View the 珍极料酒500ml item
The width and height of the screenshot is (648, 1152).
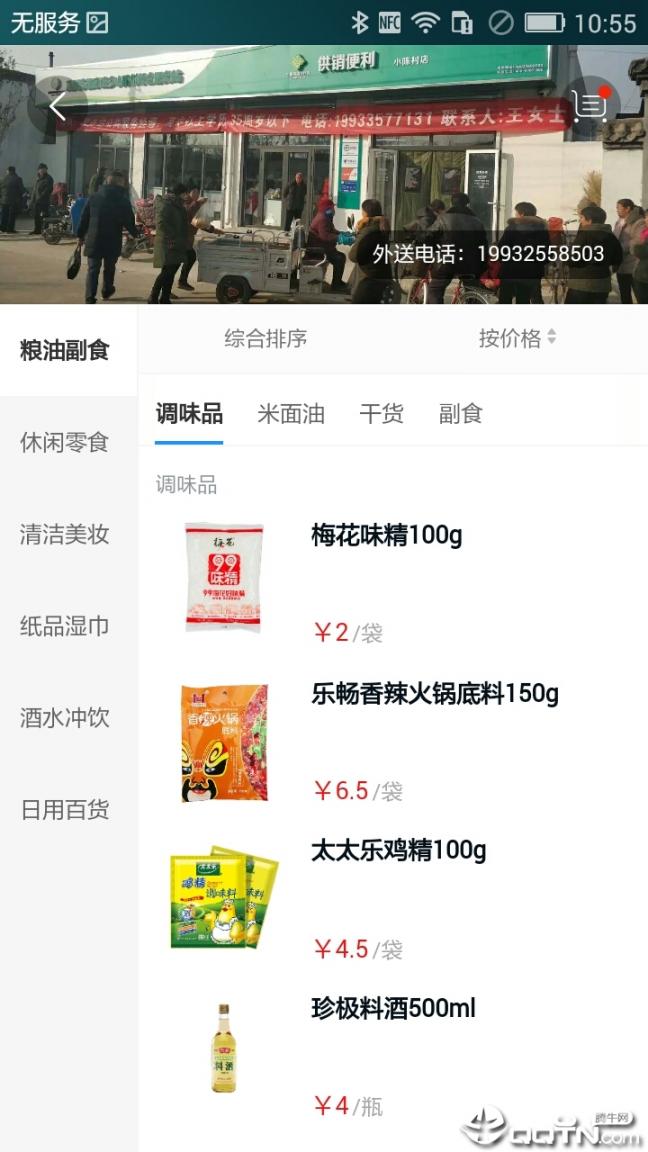tap(393, 1008)
